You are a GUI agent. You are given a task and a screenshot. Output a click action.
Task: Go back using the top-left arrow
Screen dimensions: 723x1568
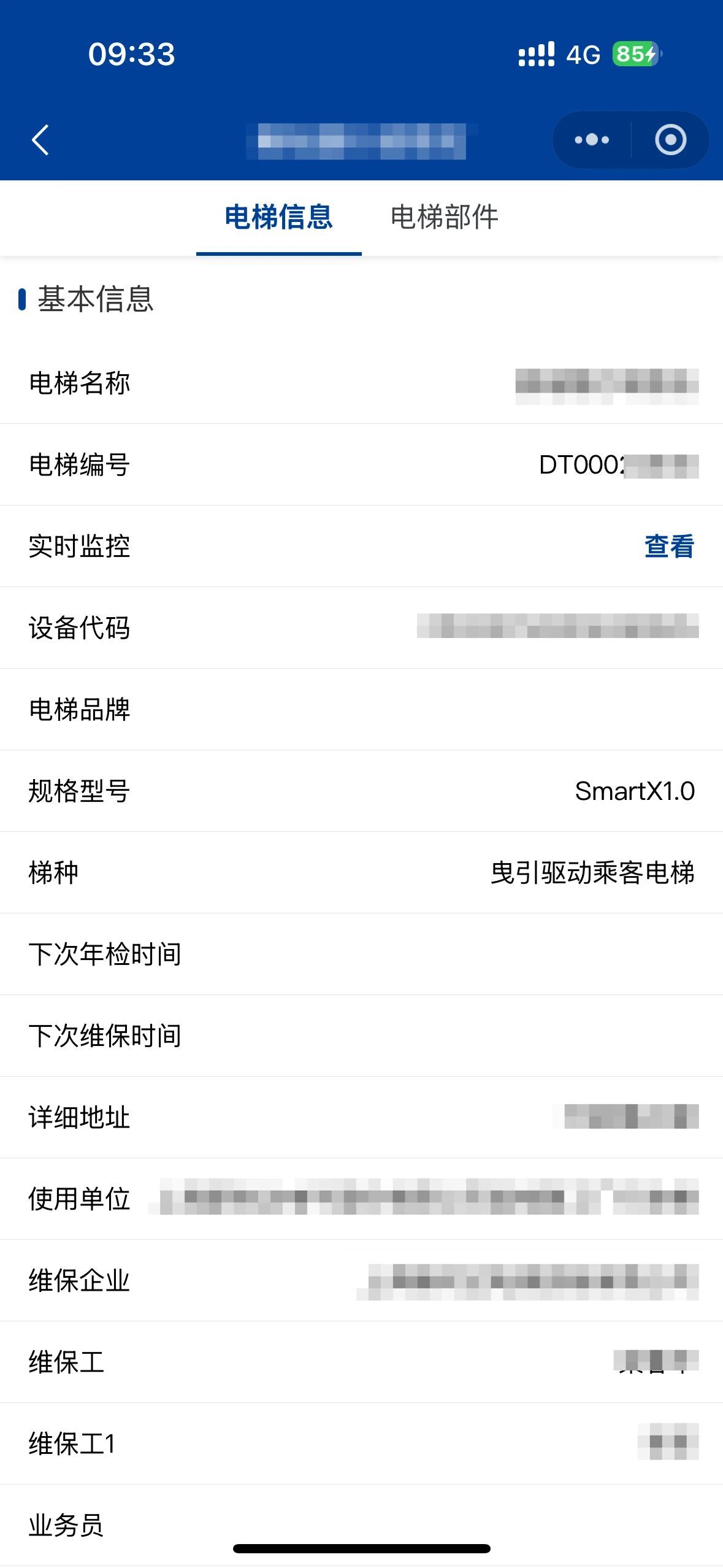(x=40, y=140)
